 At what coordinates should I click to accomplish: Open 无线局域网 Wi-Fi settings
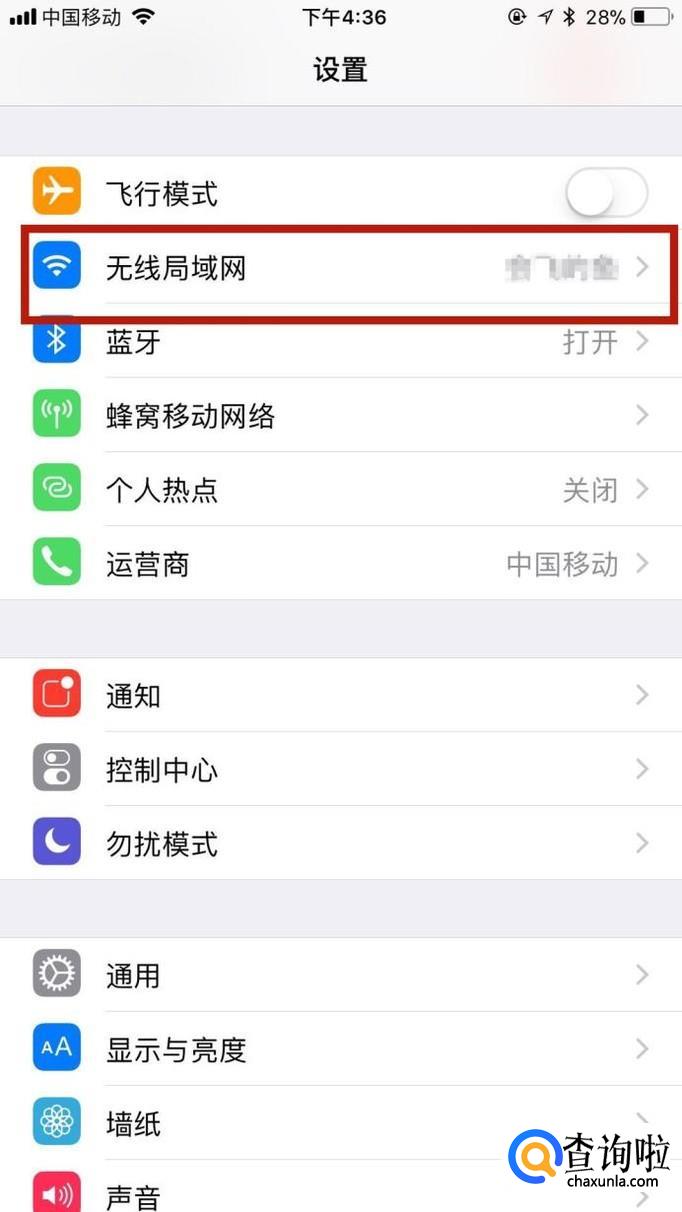(x=340, y=268)
